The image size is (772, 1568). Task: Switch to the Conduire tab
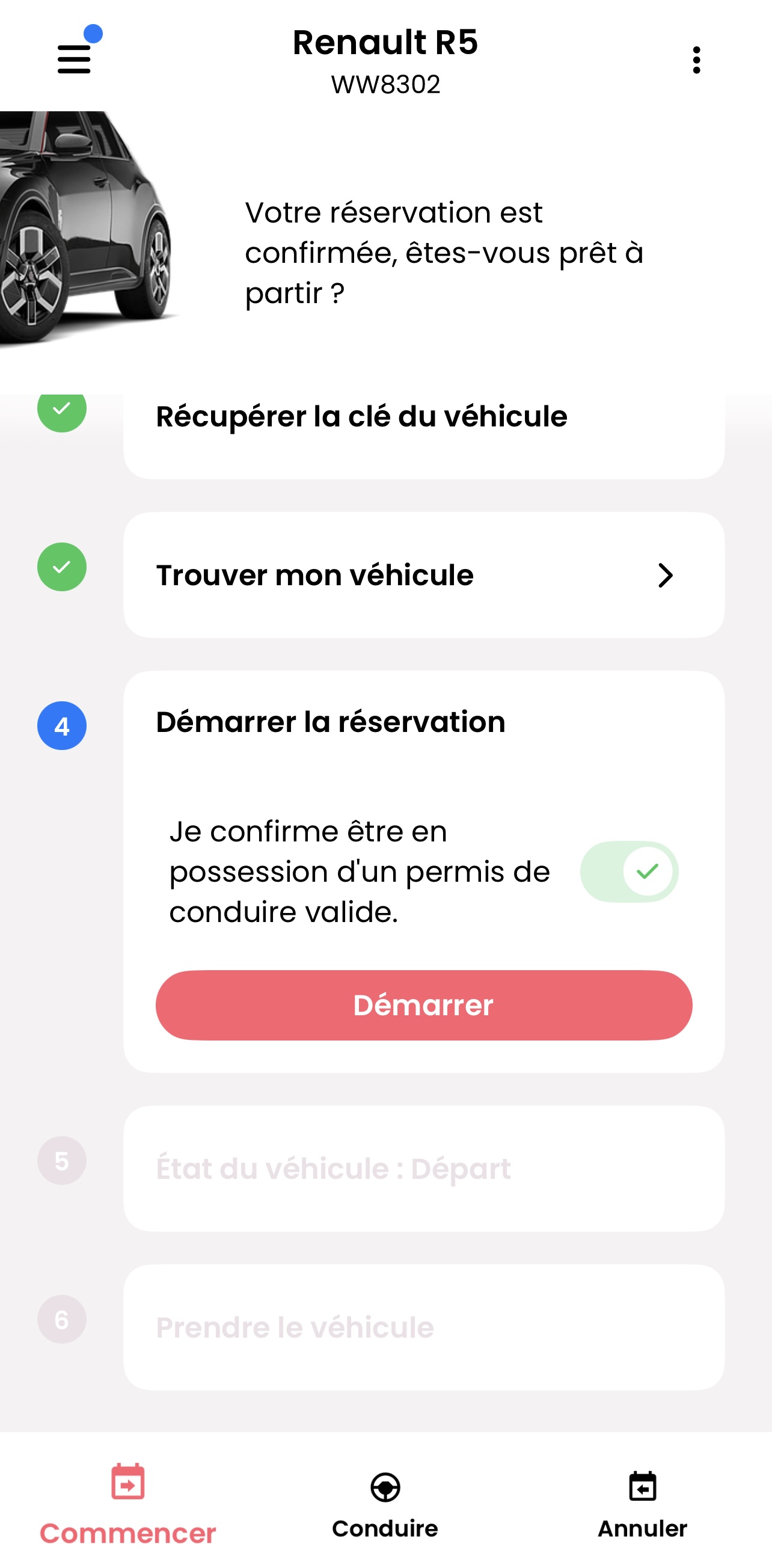click(x=385, y=1504)
